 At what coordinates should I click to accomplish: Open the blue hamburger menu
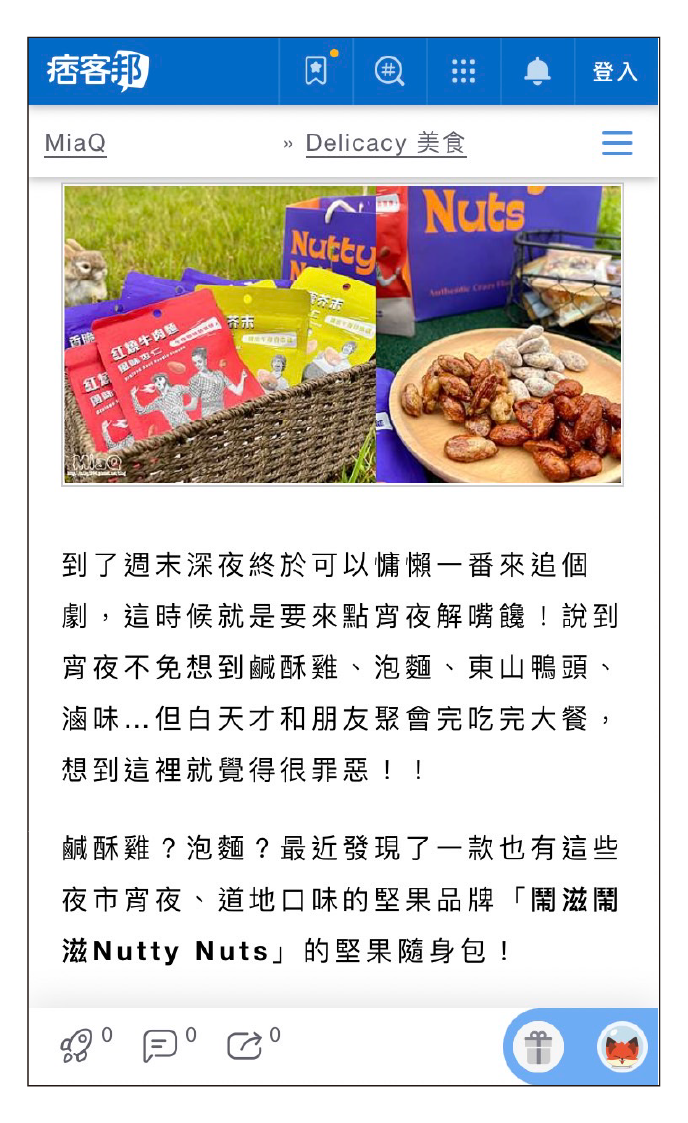(x=616, y=143)
